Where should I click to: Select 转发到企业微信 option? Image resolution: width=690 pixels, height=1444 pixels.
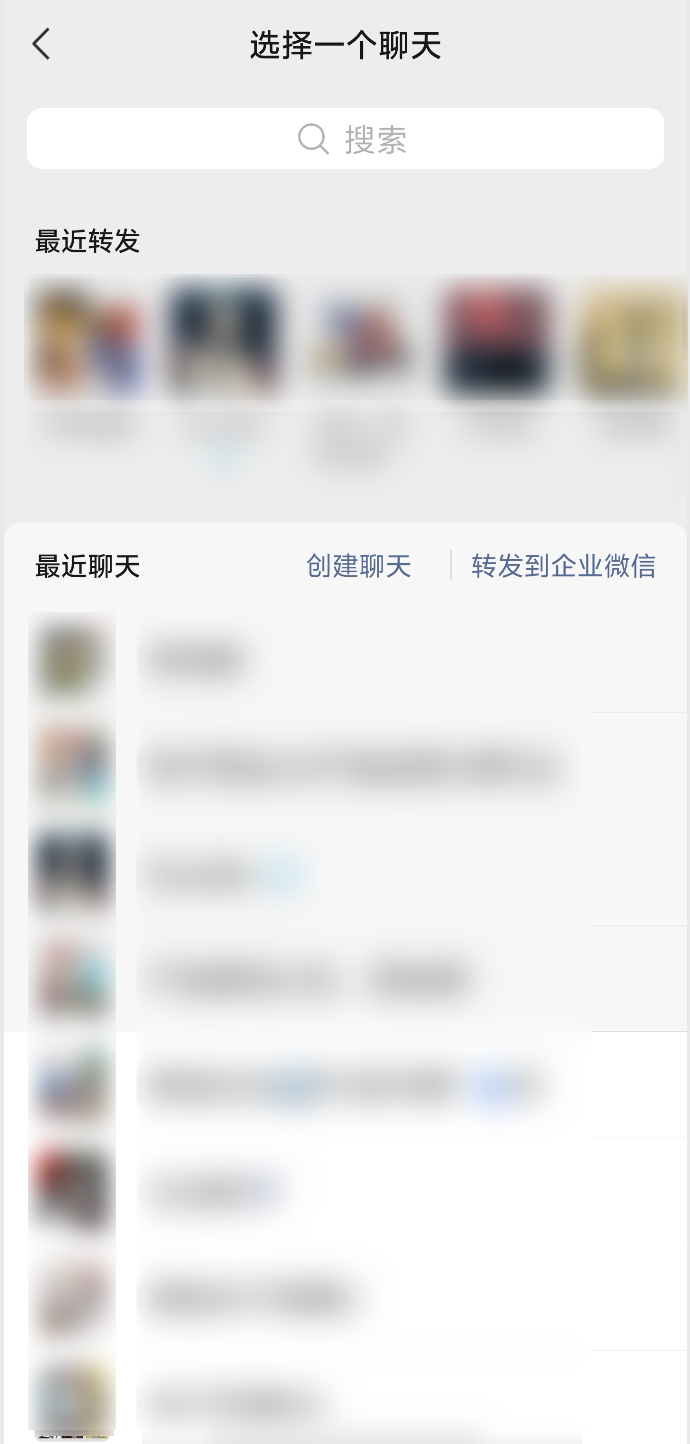[x=563, y=566]
